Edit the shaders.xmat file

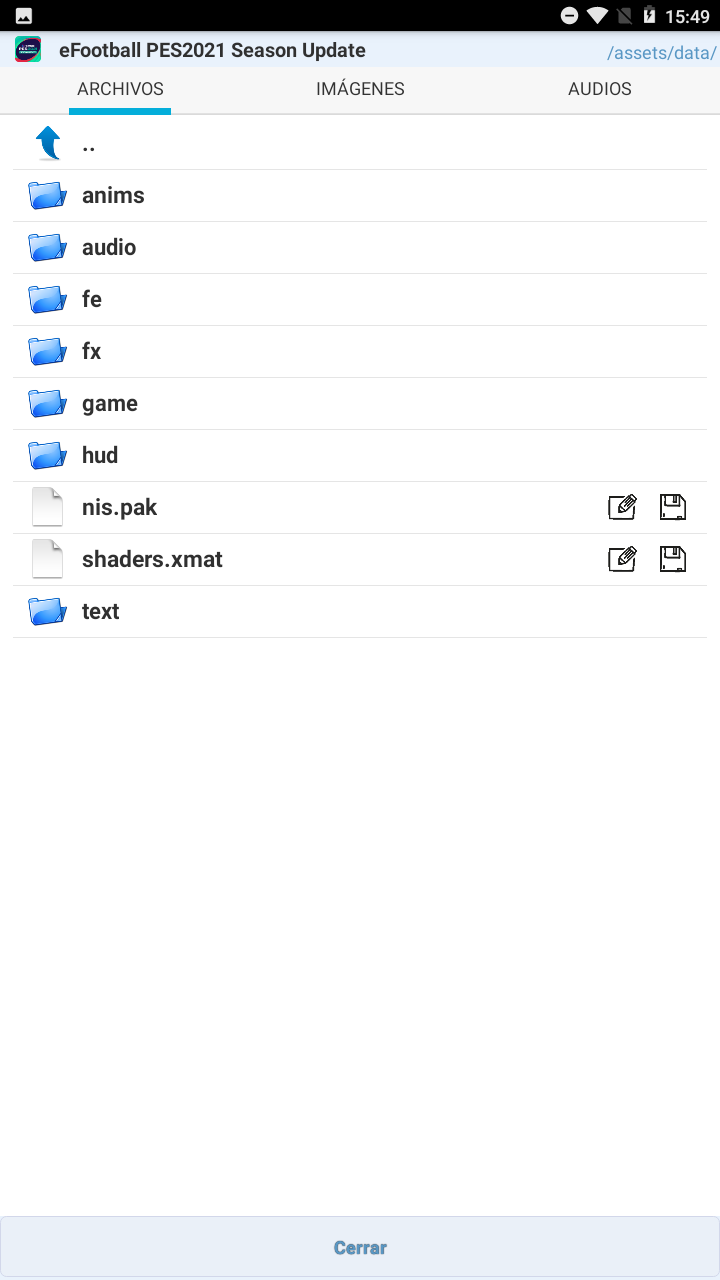click(x=622, y=560)
